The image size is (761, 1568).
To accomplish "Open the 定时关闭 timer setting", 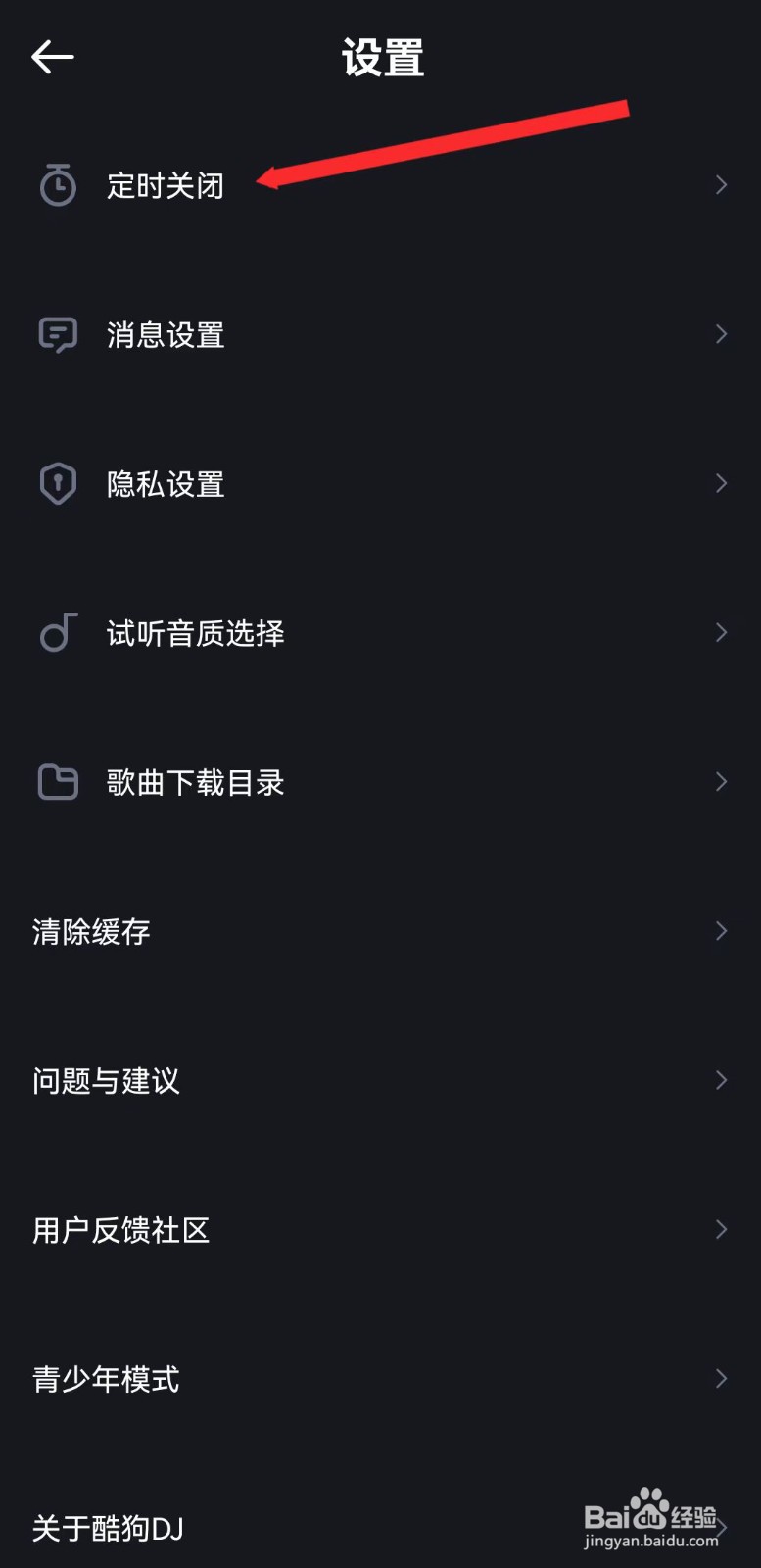I will click(165, 185).
